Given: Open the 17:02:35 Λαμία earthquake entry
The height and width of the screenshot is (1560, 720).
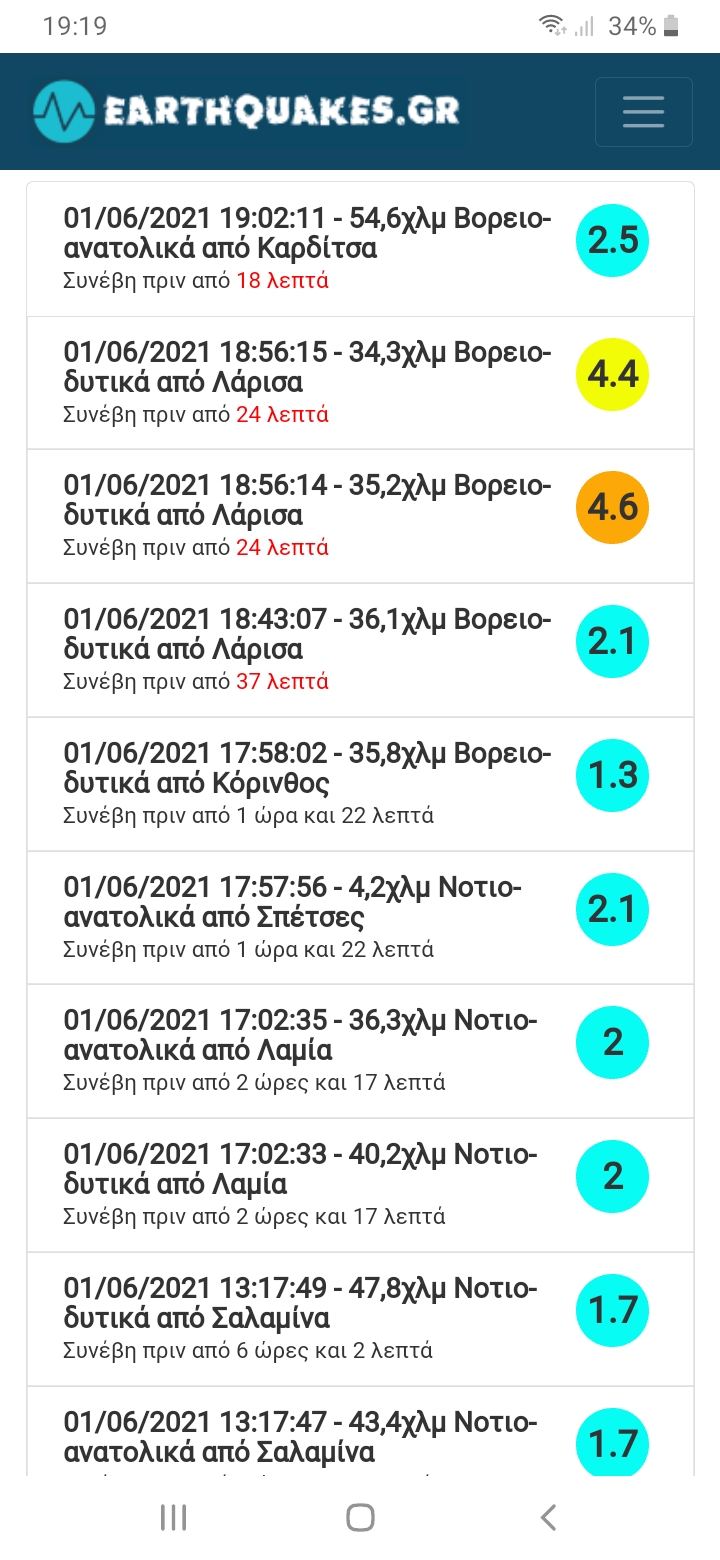Looking at the screenshot, I should (306, 1051).
